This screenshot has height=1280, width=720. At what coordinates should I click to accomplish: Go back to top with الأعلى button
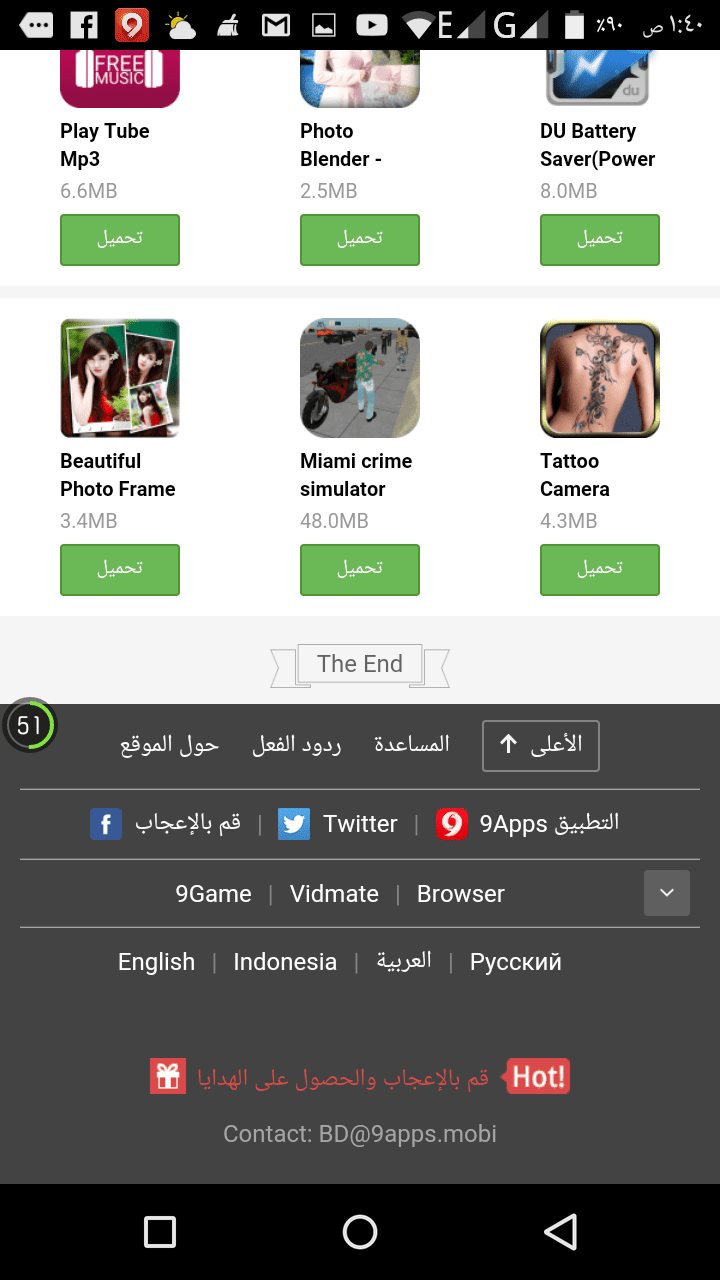pyautogui.click(x=541, y=746)
